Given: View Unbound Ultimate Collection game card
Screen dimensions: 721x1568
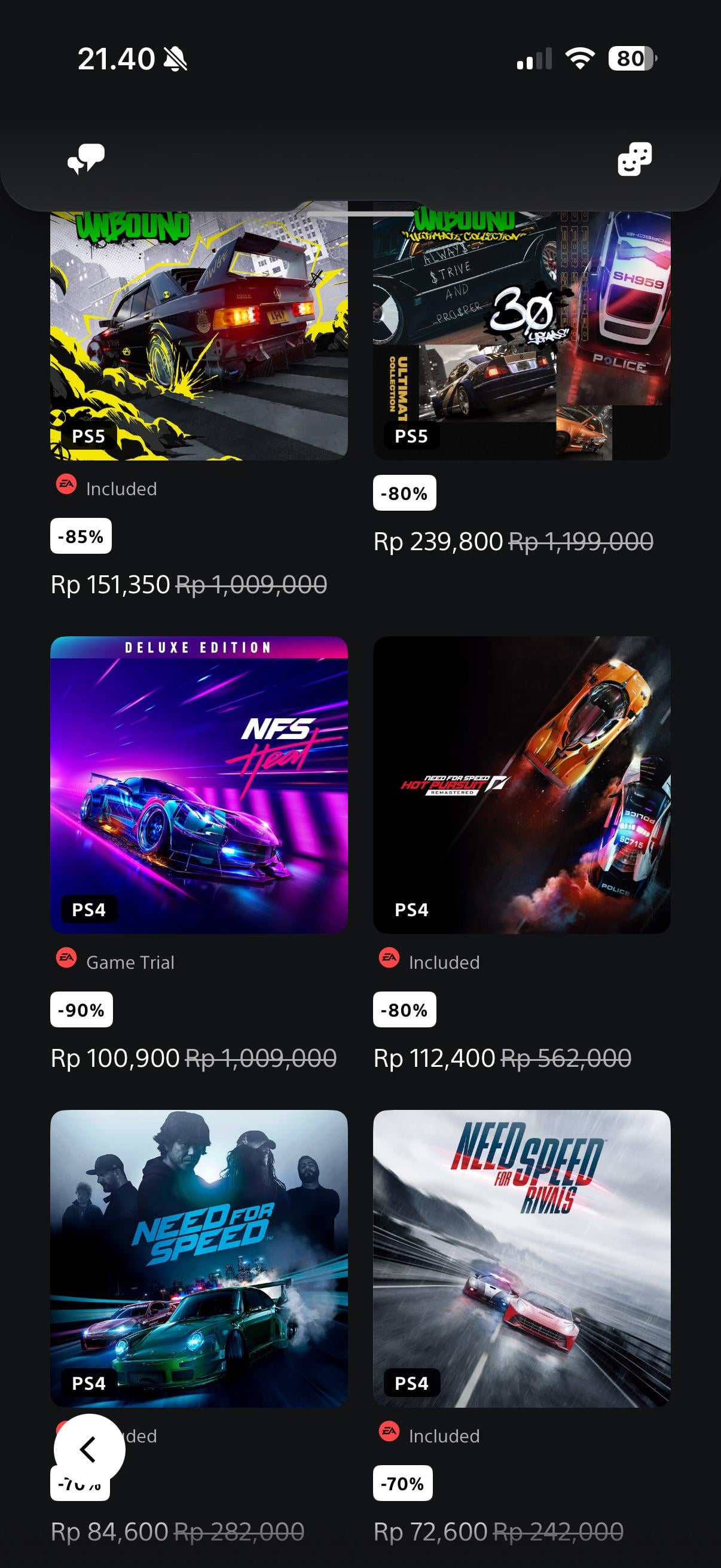Looking at the screenshot, I should pos(521,335).
